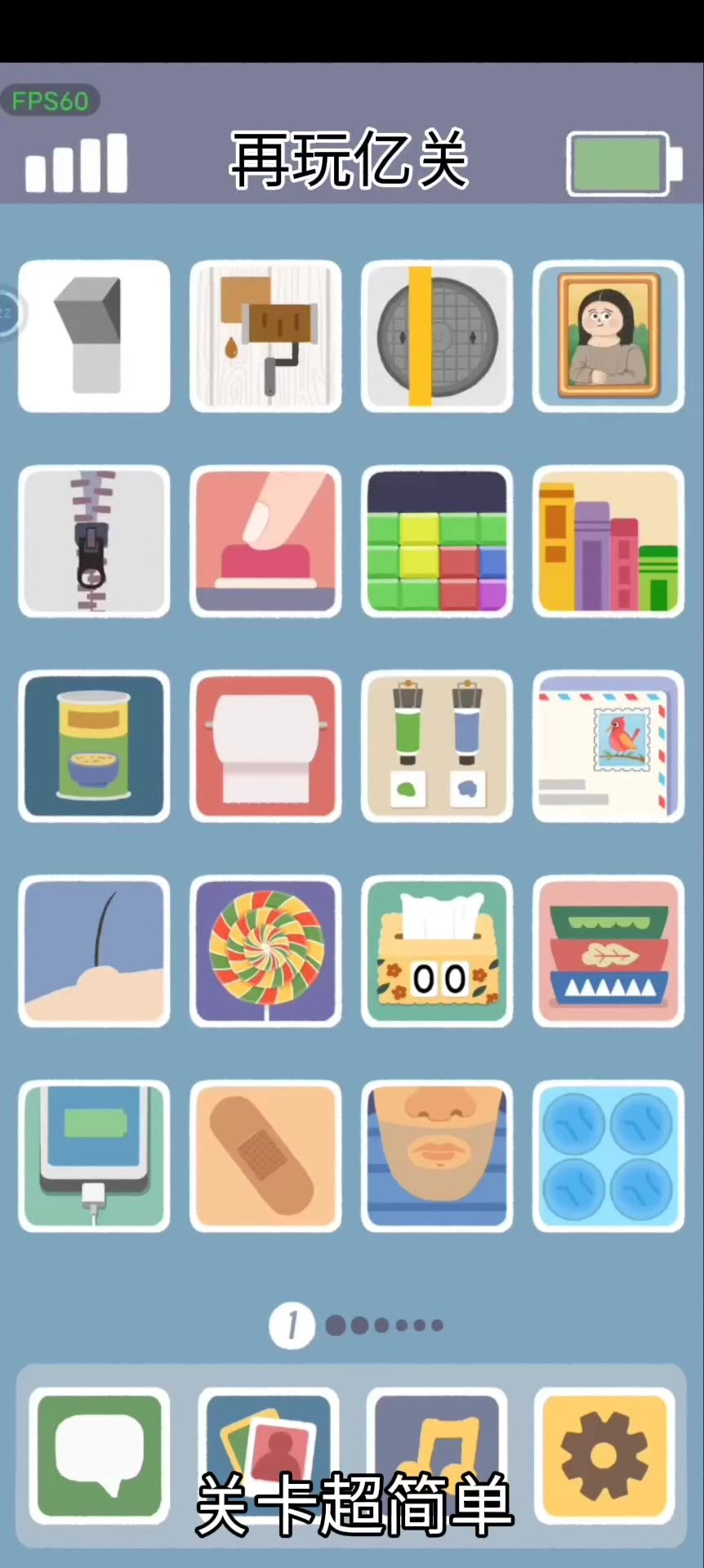Open the bearded face level

(437, 1156)
